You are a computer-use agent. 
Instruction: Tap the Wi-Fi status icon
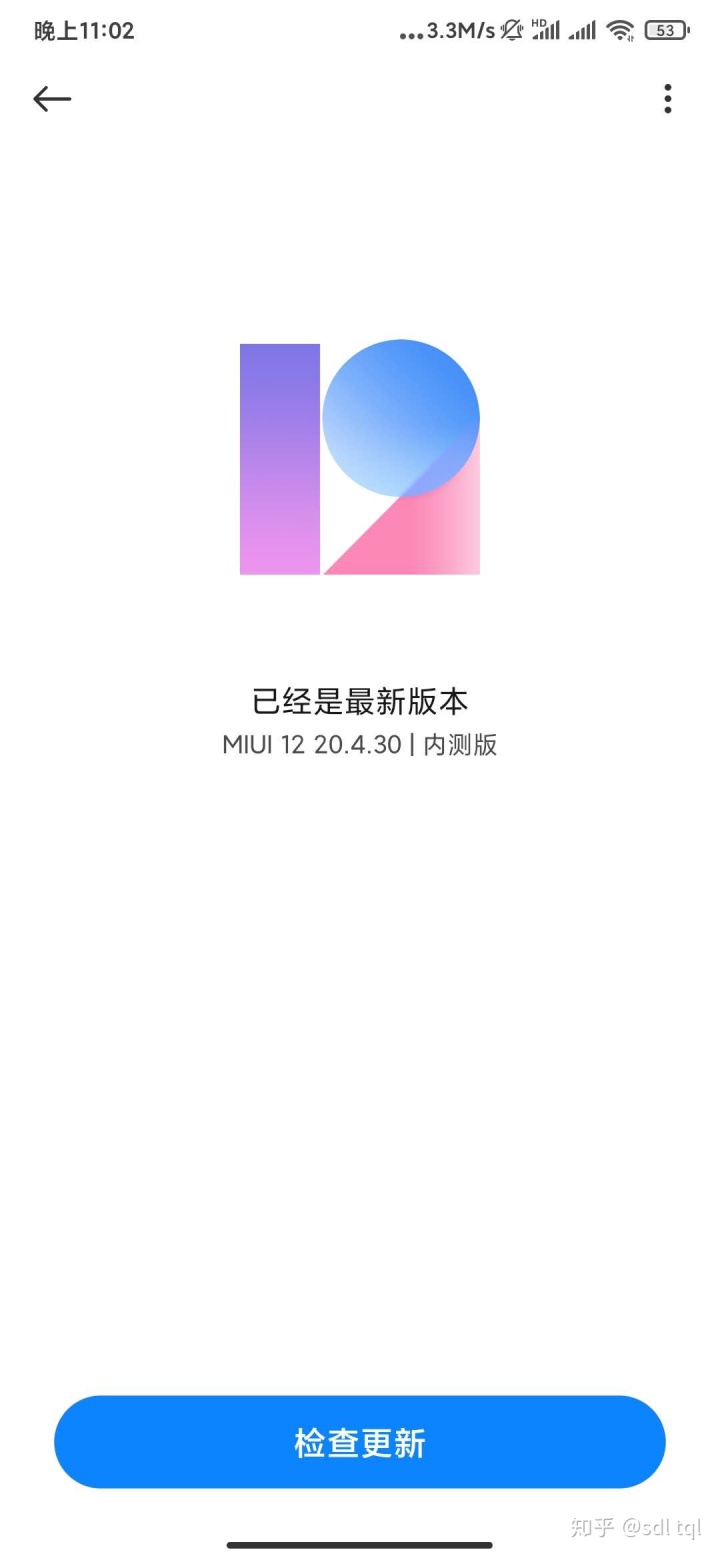(x=620, y=31)
